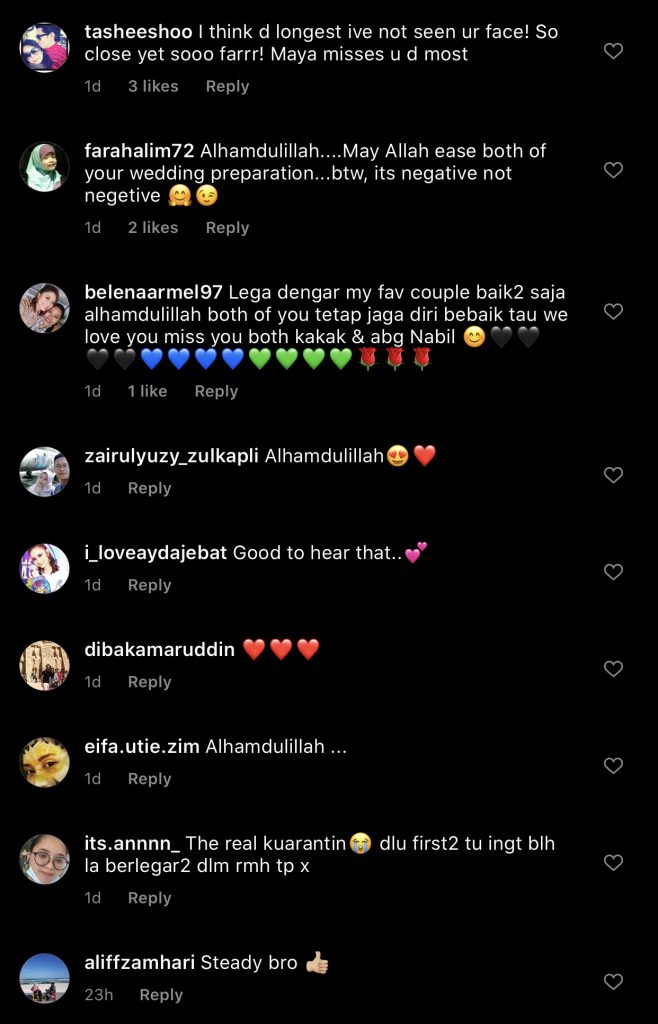Like its.annnn_'s comment
Viewport: 658px width, 1024px height.
coord(614,862)
